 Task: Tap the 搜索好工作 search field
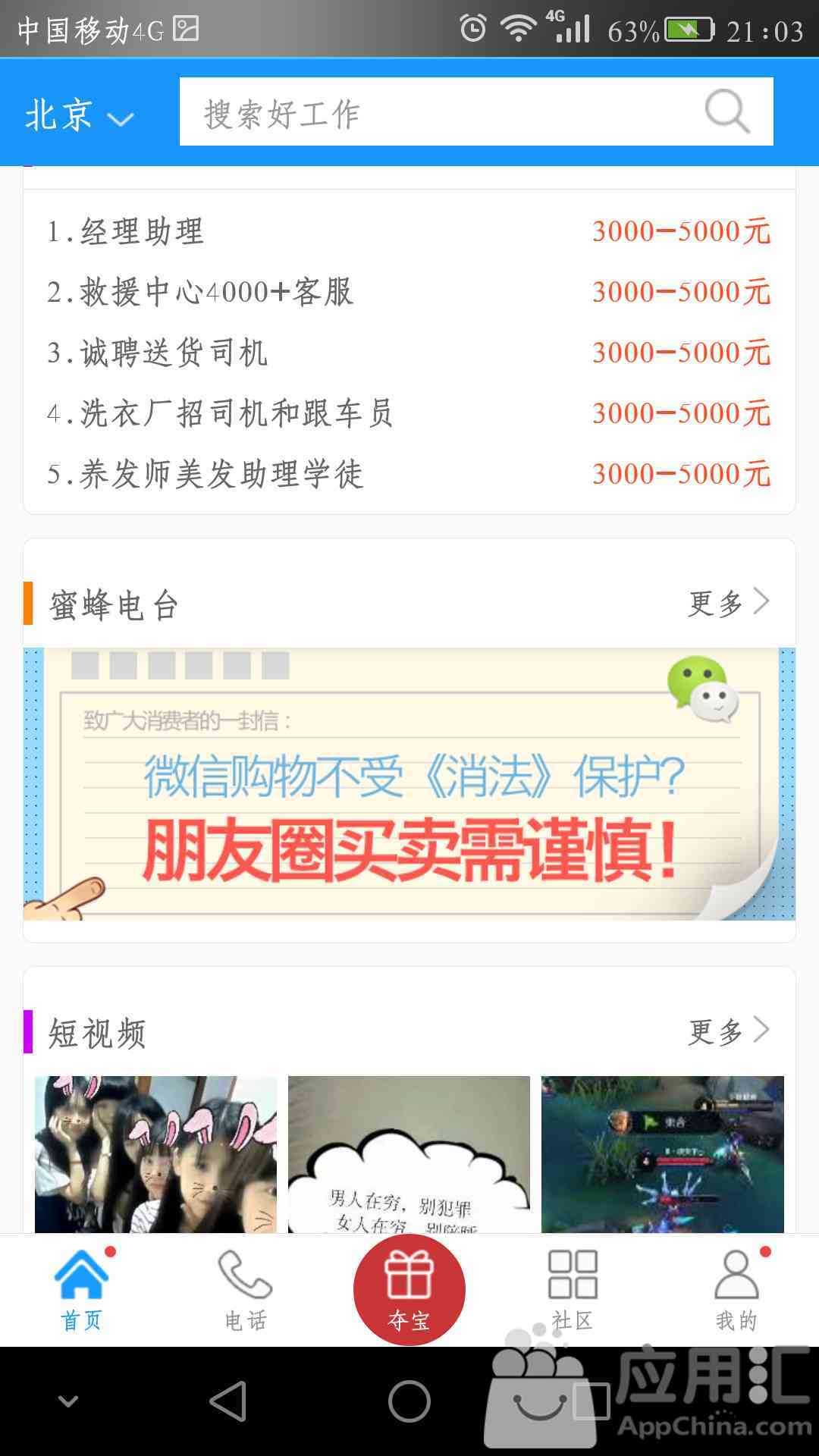pos(440,112)
